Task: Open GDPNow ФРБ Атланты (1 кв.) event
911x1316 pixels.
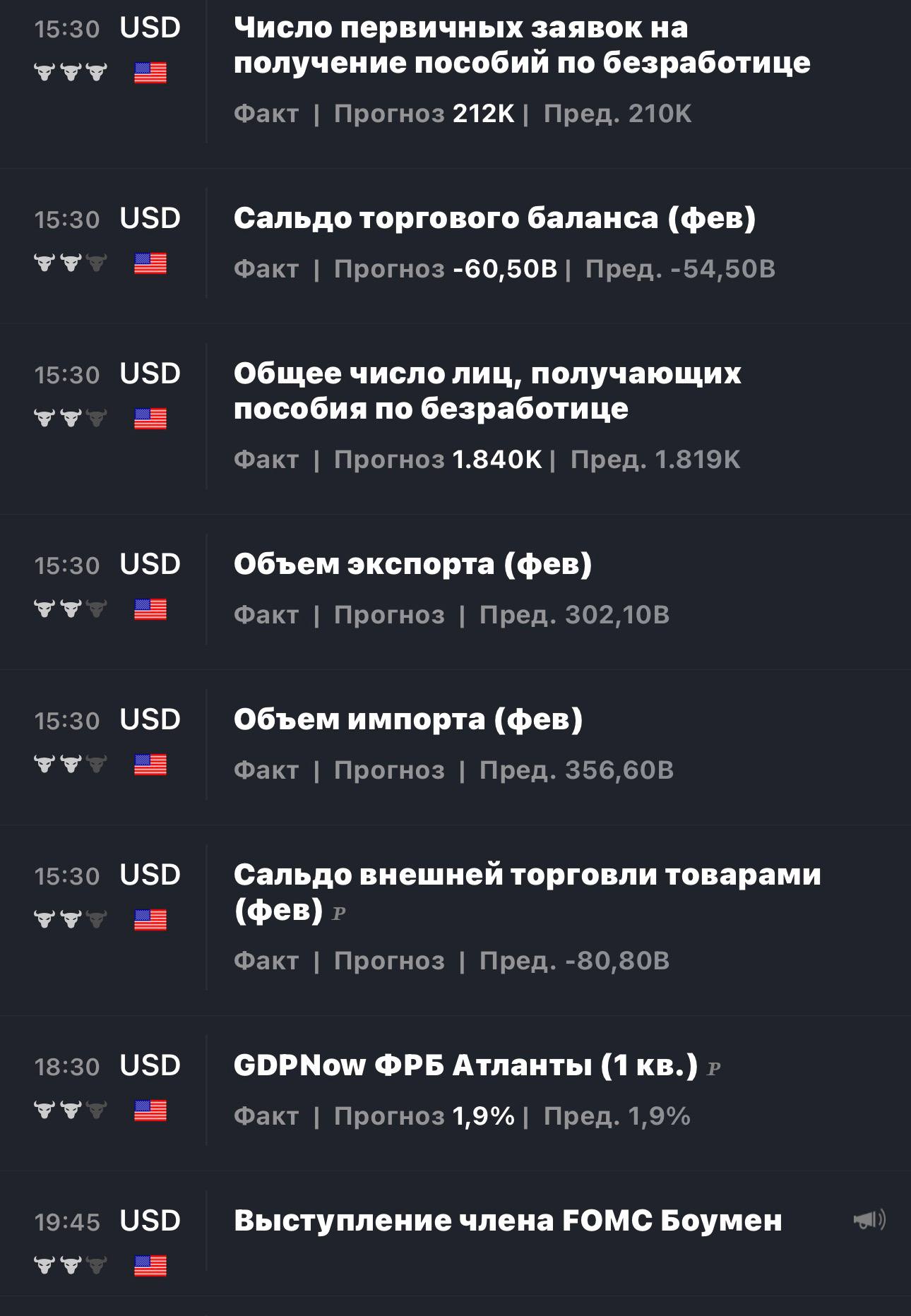Action: point(465,1065)
